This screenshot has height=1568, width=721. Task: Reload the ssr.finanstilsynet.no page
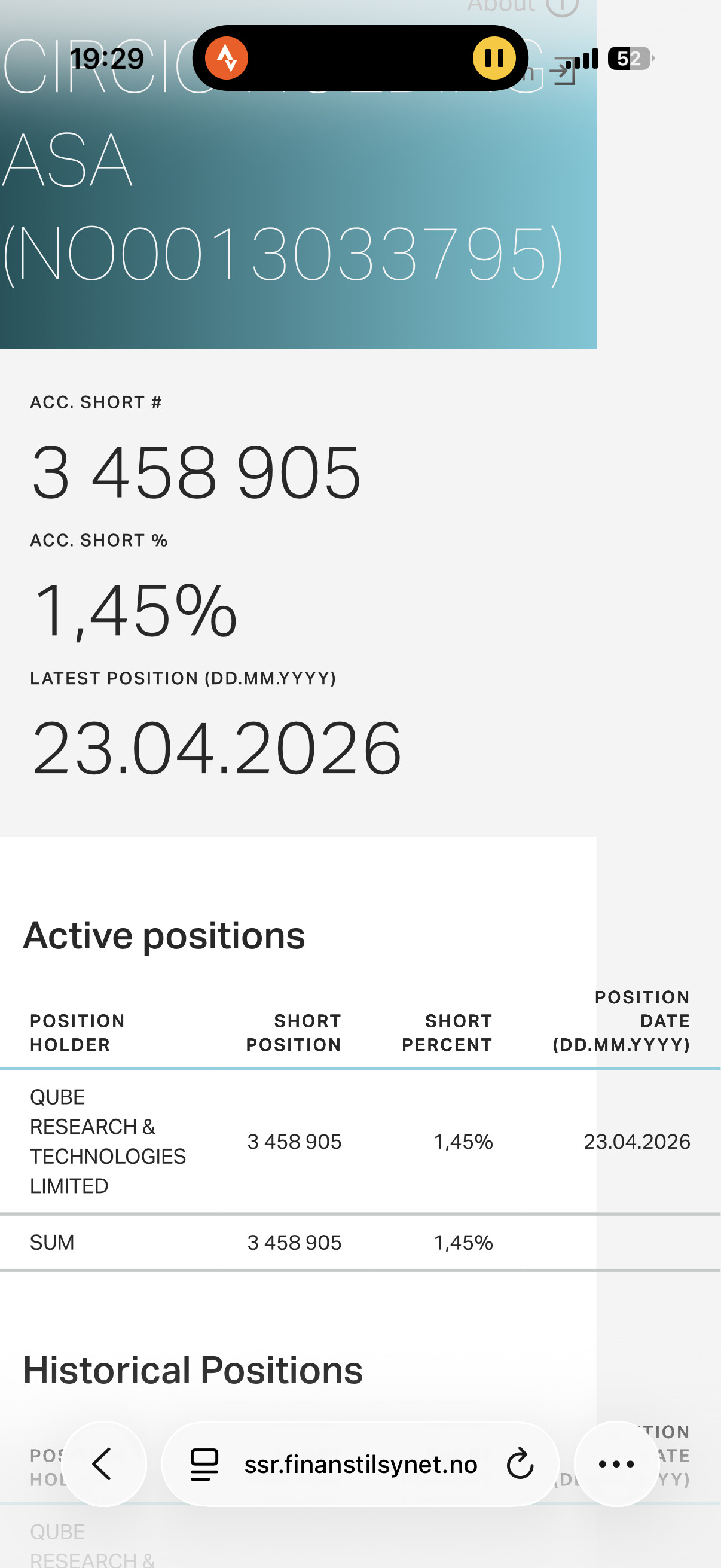[x=520, y=1464]
